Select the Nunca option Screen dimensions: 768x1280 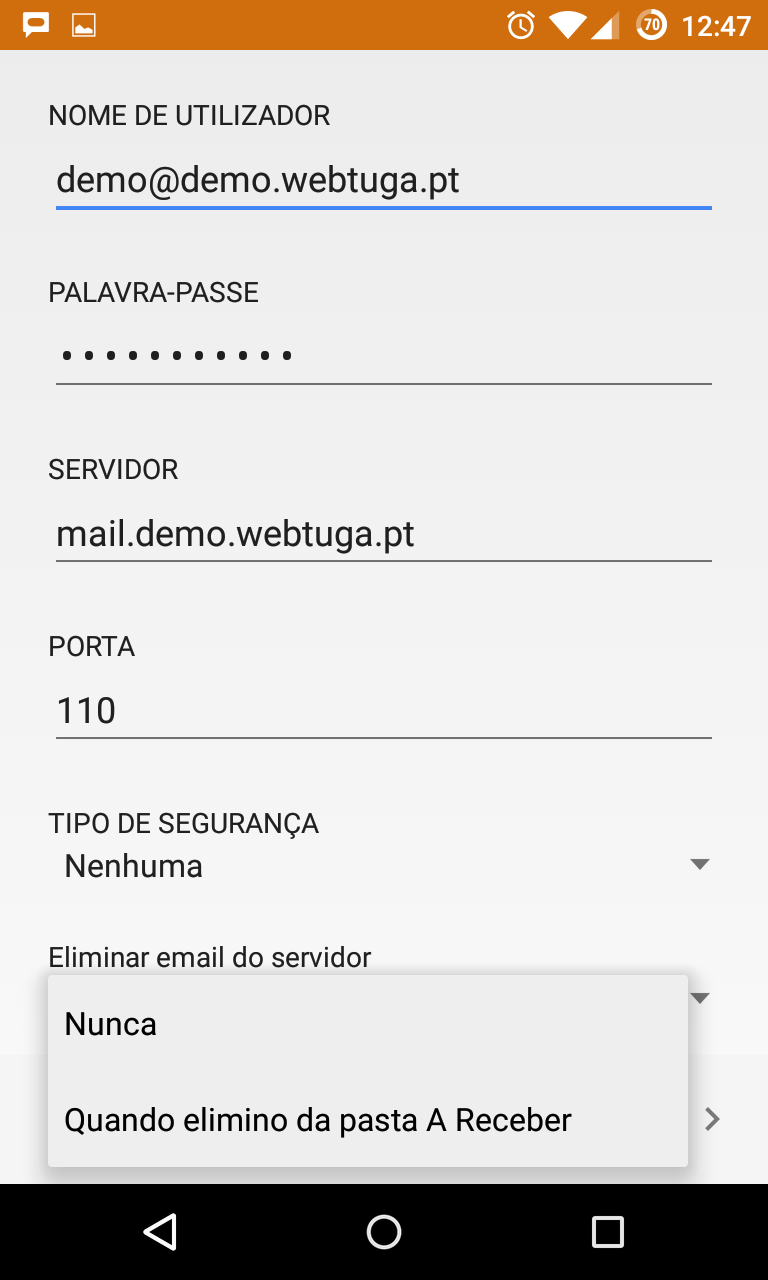367,1024
